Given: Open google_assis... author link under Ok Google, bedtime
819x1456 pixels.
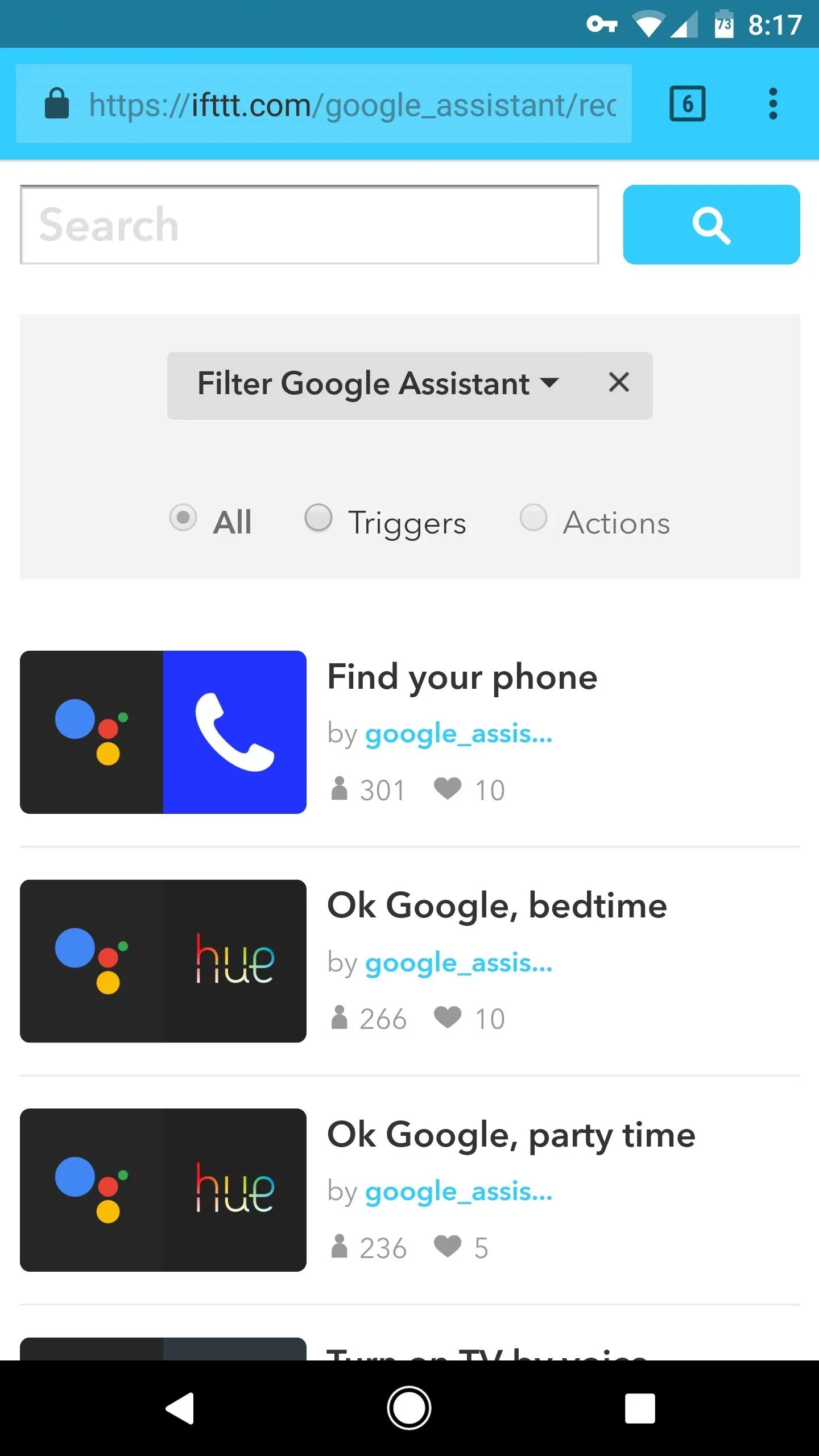Looking at the screenshot, I should [x=459, y=963].
